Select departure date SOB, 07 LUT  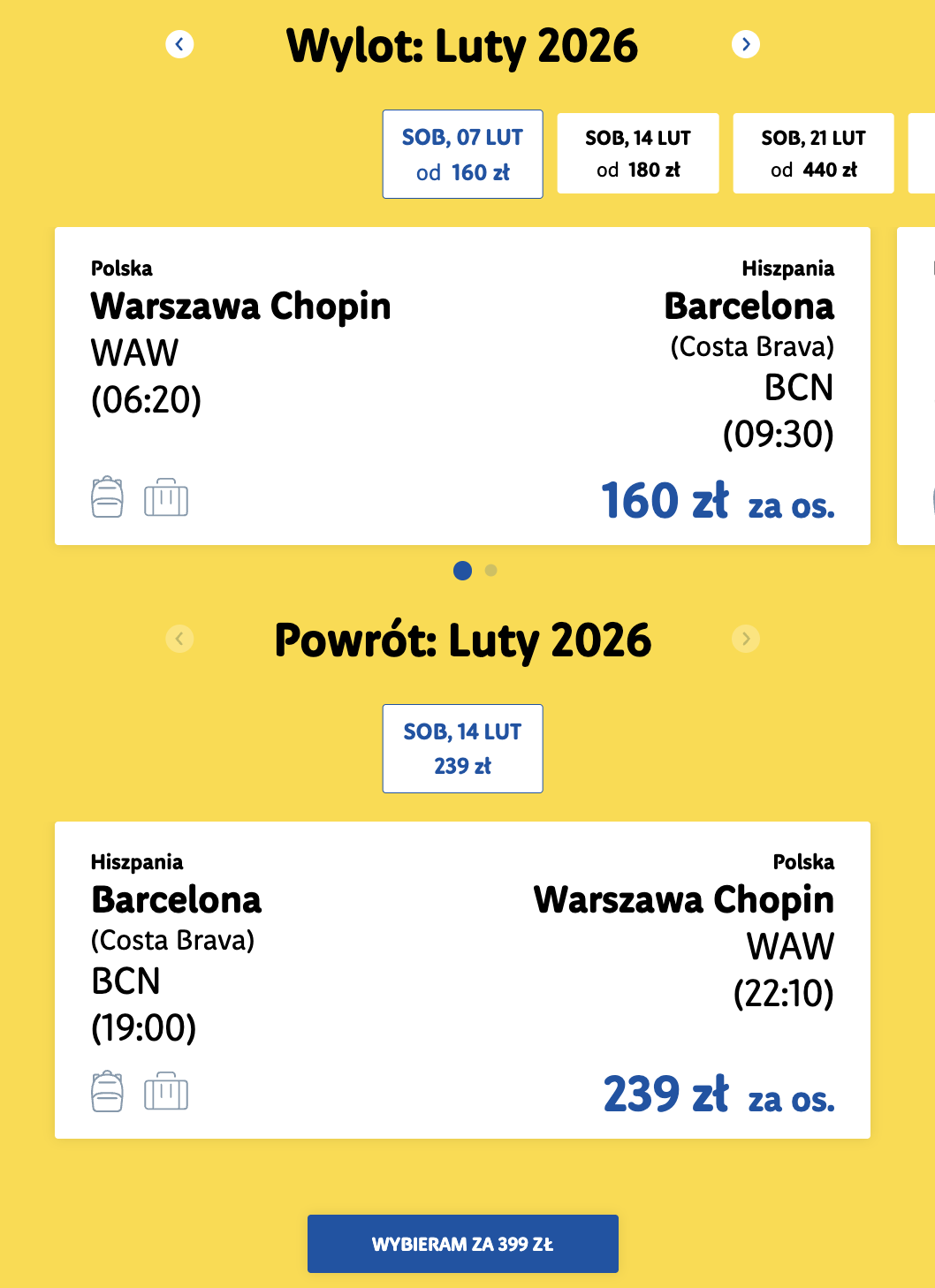pyautogui.click(x=462, y=154)
